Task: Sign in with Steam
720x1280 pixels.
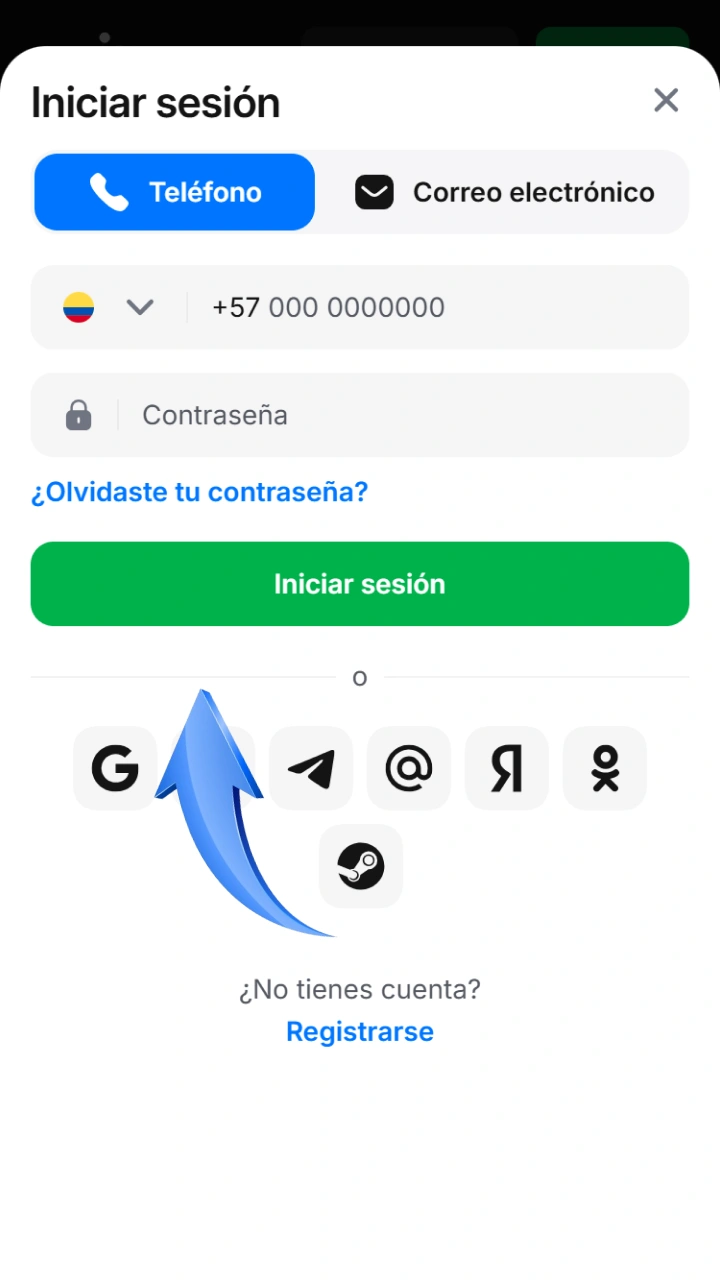Action: click(x=361, y=866)
